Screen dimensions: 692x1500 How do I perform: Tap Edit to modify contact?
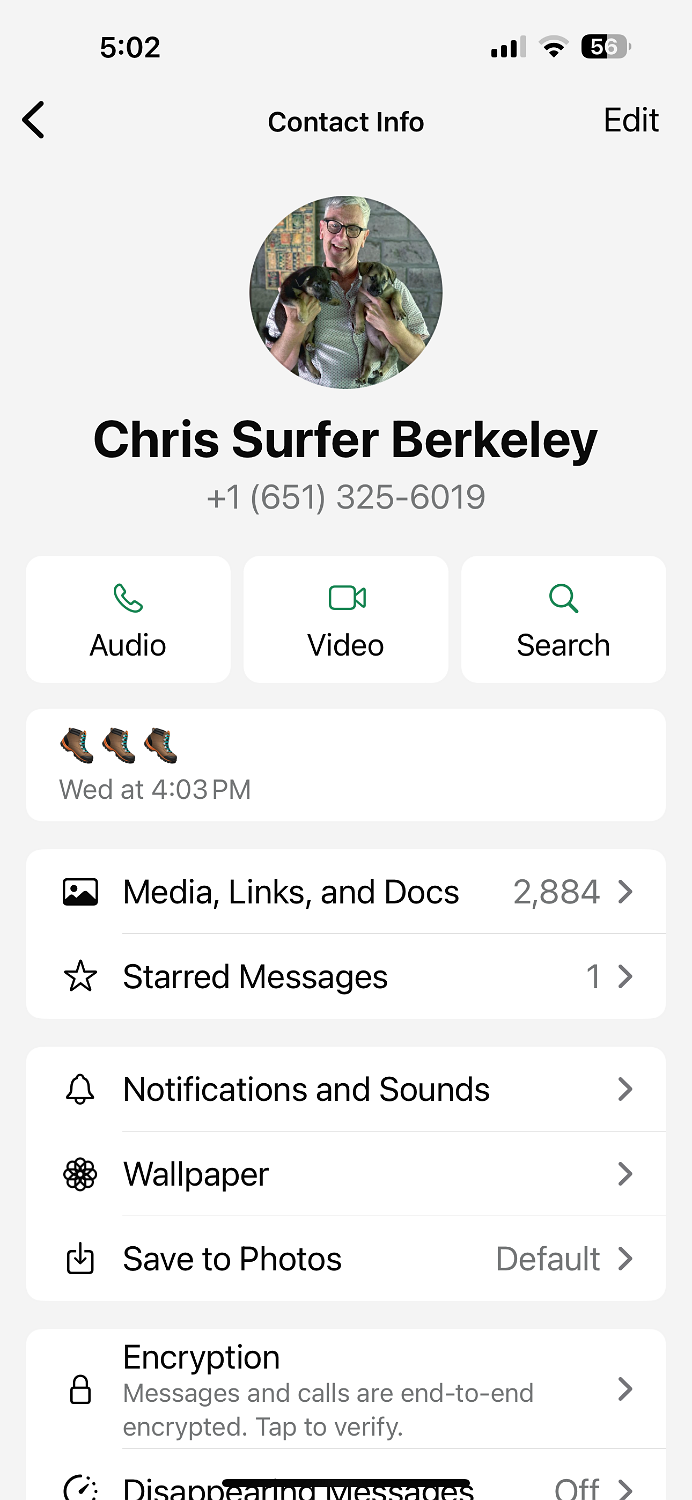631,121
